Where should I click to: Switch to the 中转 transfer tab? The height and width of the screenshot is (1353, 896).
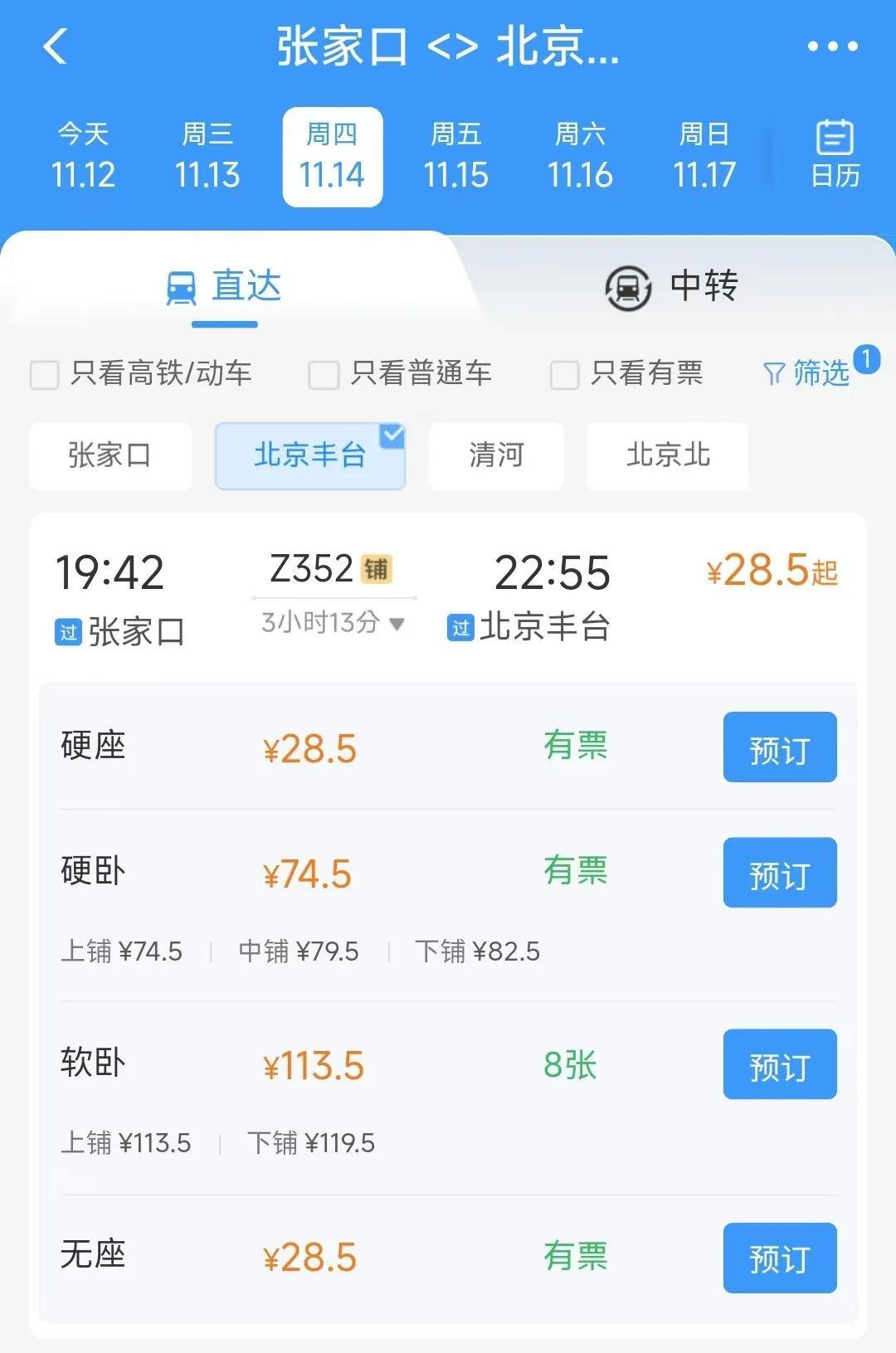[x=672, y=287]
